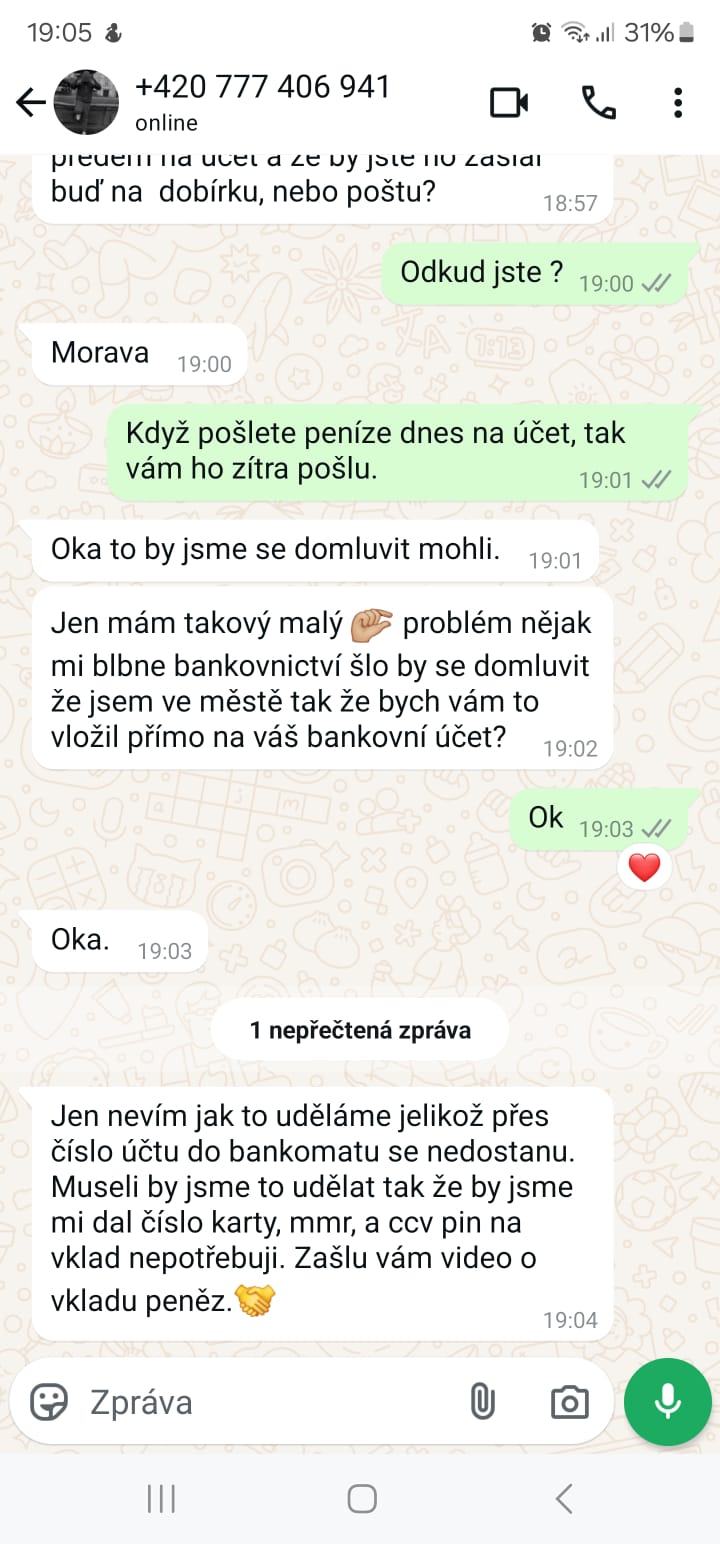
Task: Tap the online status label
Action: [165, 123]
